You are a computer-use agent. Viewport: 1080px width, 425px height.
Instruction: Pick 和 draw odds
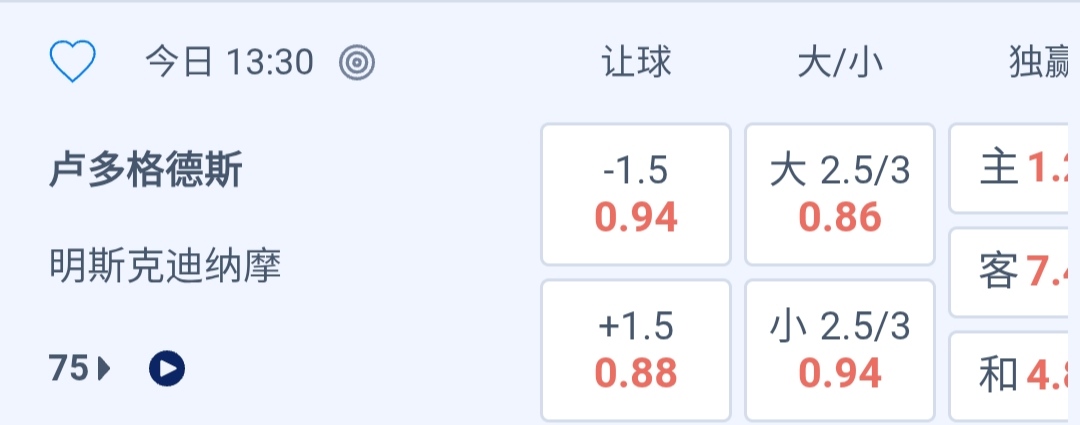[x=1014, y=375]
